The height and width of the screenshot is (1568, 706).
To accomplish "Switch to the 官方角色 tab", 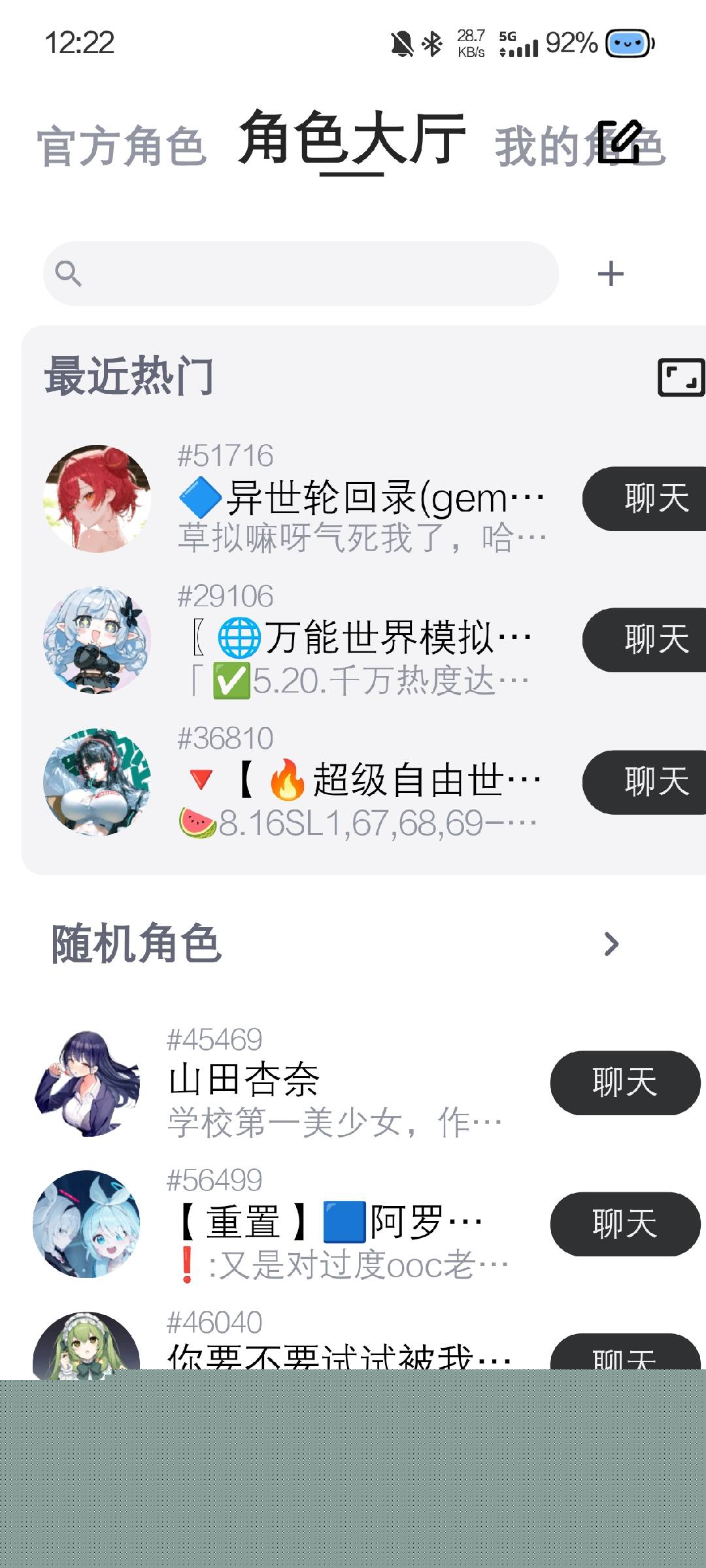I will point(122,146).
